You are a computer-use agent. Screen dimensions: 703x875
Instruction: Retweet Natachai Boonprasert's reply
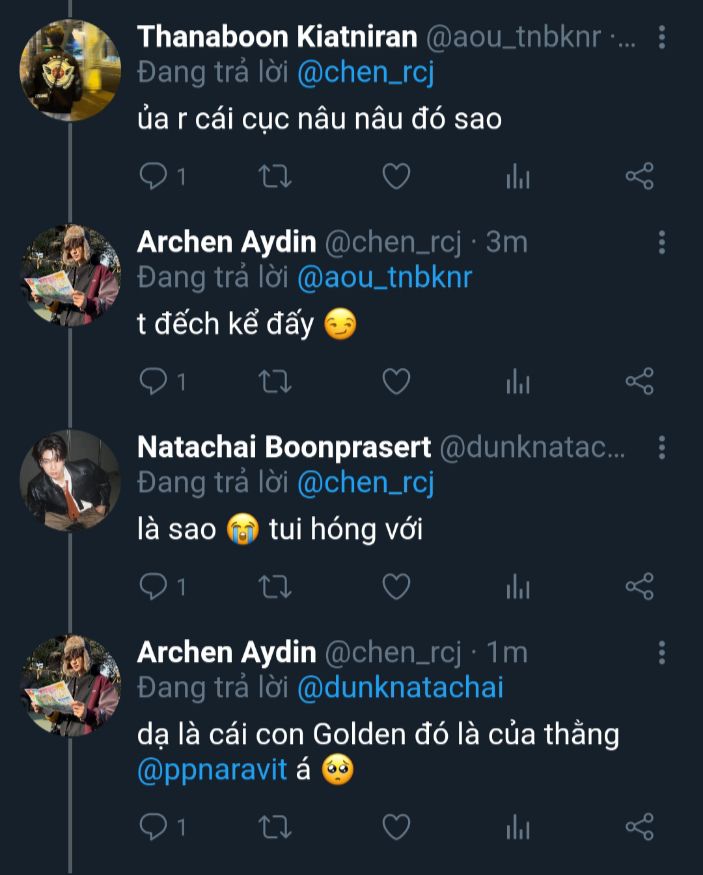[x=275, y=585]
